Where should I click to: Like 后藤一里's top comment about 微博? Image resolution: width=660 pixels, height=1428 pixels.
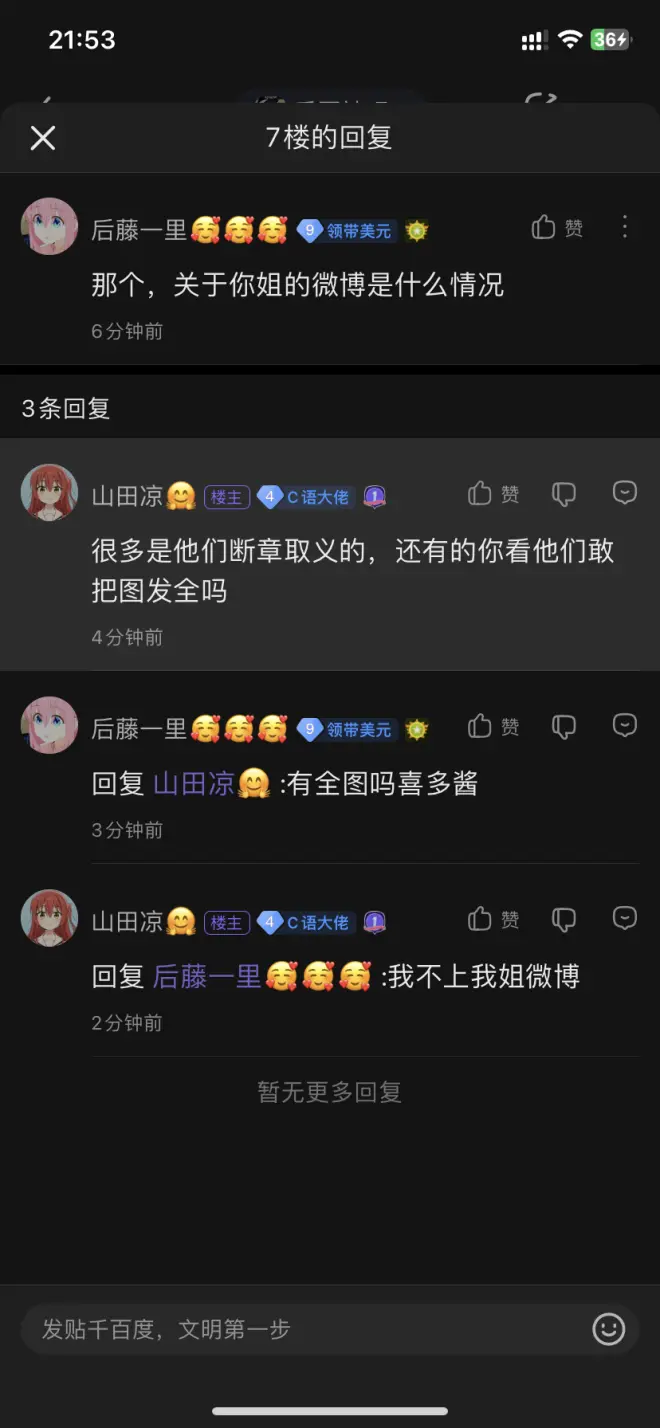tap(557, 228)
